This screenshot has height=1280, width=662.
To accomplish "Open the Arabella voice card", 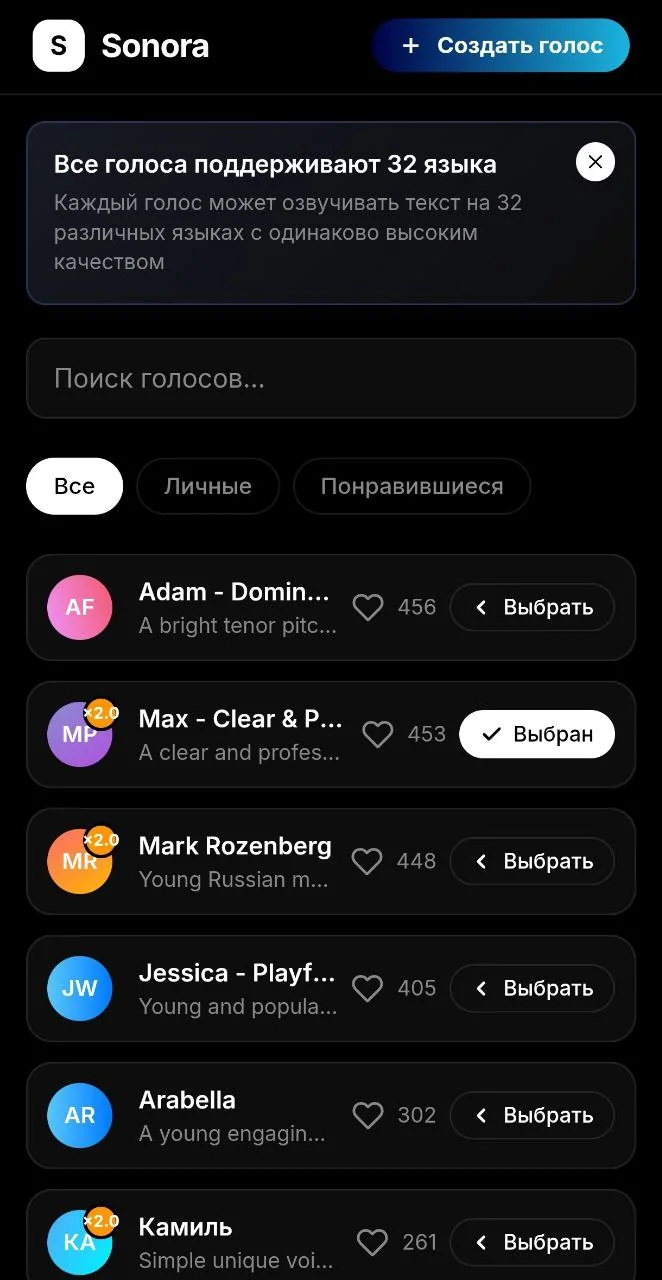I will click(331, 1115).
